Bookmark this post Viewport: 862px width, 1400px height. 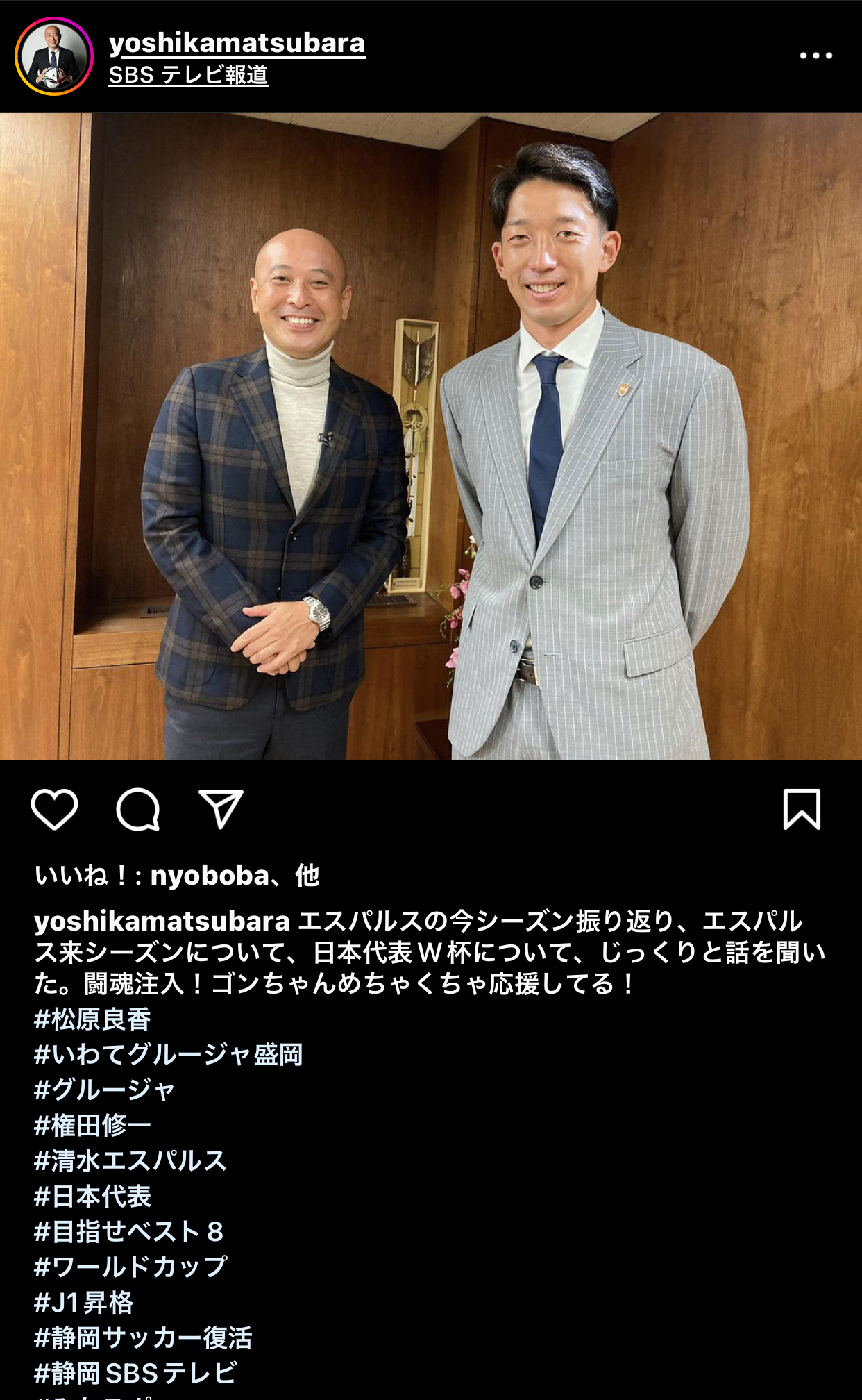click(x=802, y=809)
